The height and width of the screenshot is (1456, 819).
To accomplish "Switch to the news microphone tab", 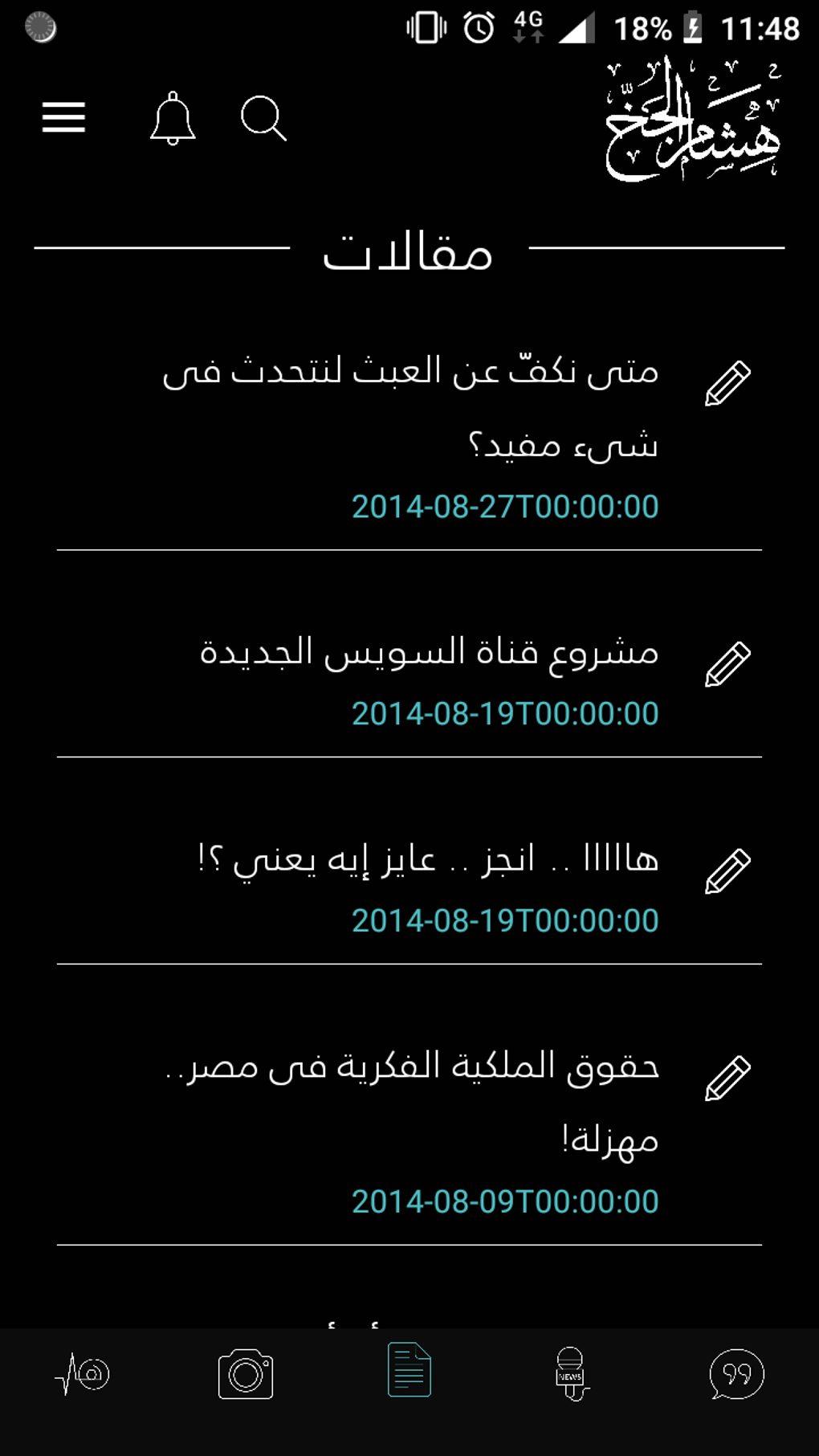I will click(571, 1374).
